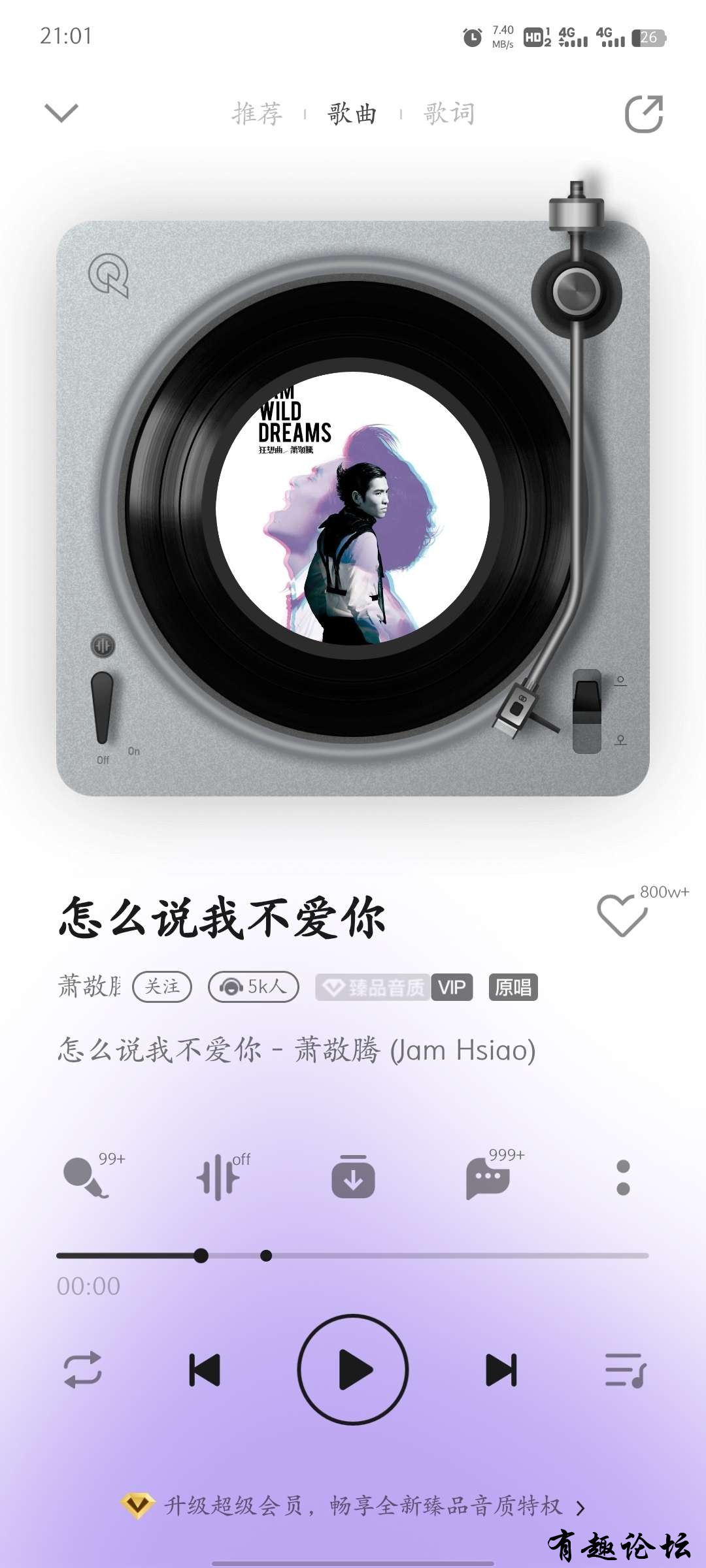Open the 5k人 listening-together chip

point(253,986)
